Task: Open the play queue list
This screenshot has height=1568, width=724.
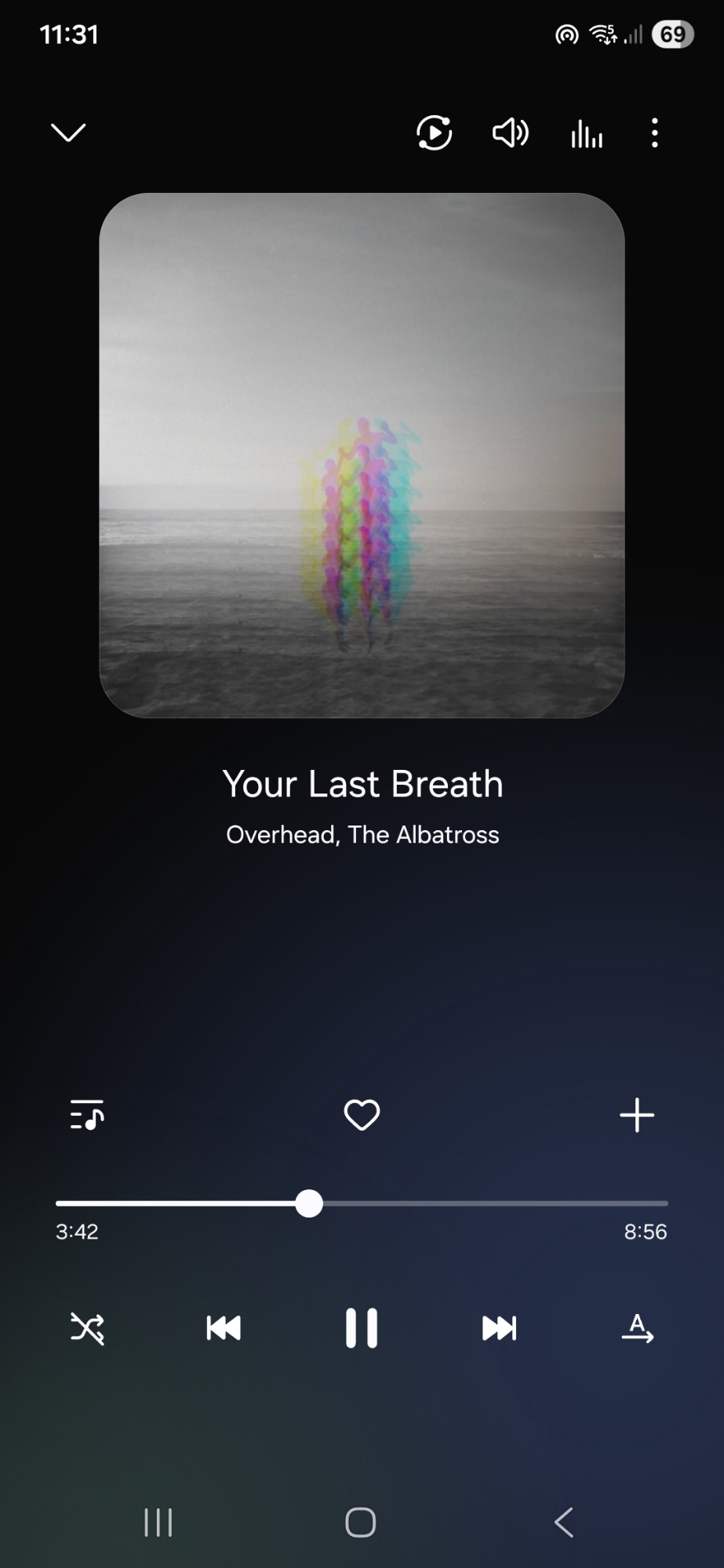Action: pos(87,1114)
